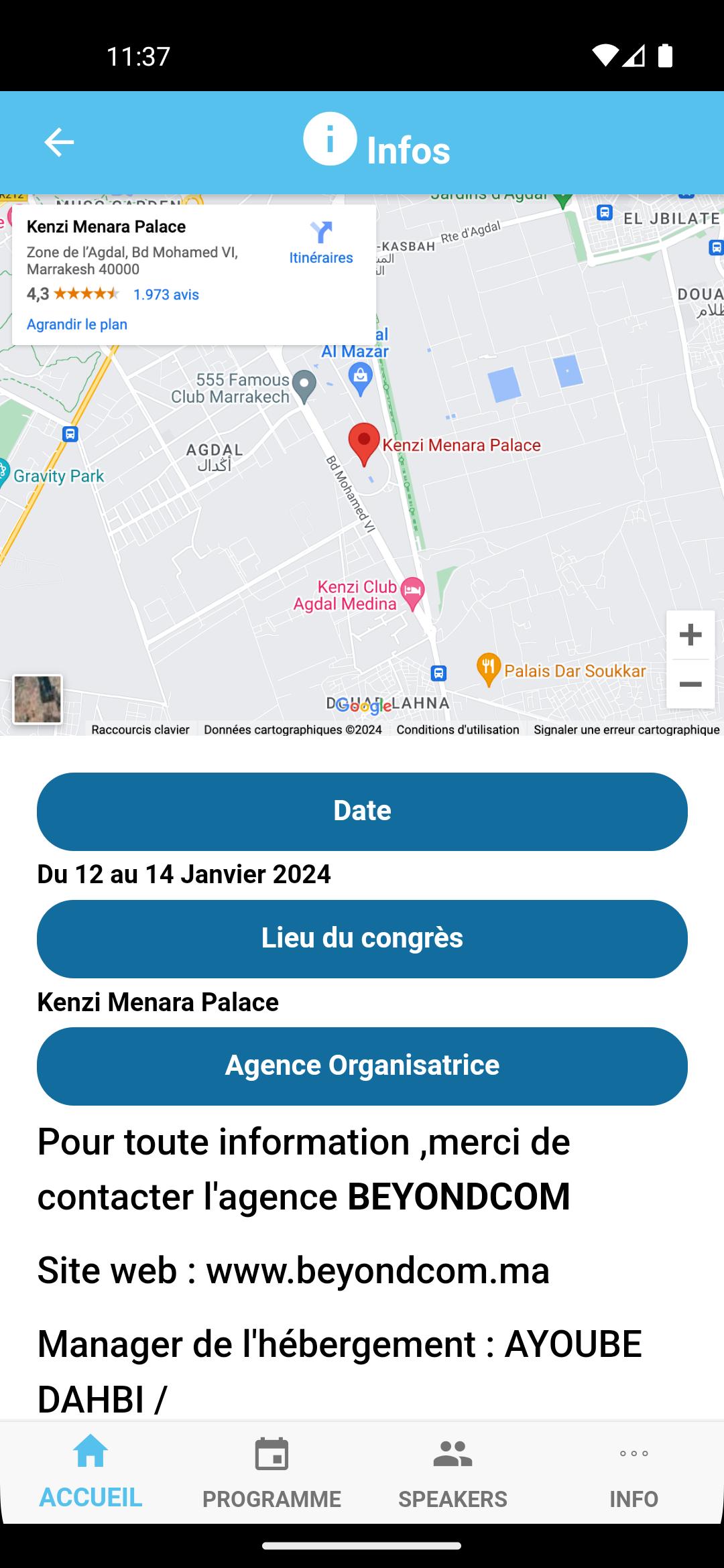This screenshot has height=1568, width=724.
Task: Switch map to satellite view thumbnail
Action: coord(38,700)
